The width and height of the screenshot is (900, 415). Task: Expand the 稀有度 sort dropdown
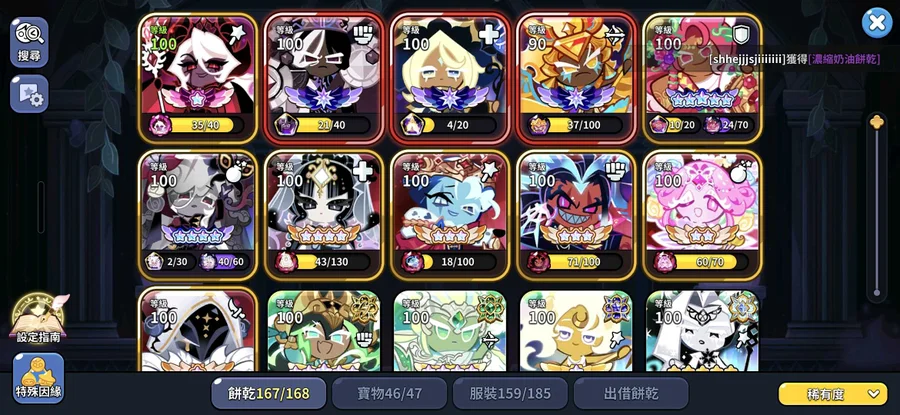pos(832,394)
